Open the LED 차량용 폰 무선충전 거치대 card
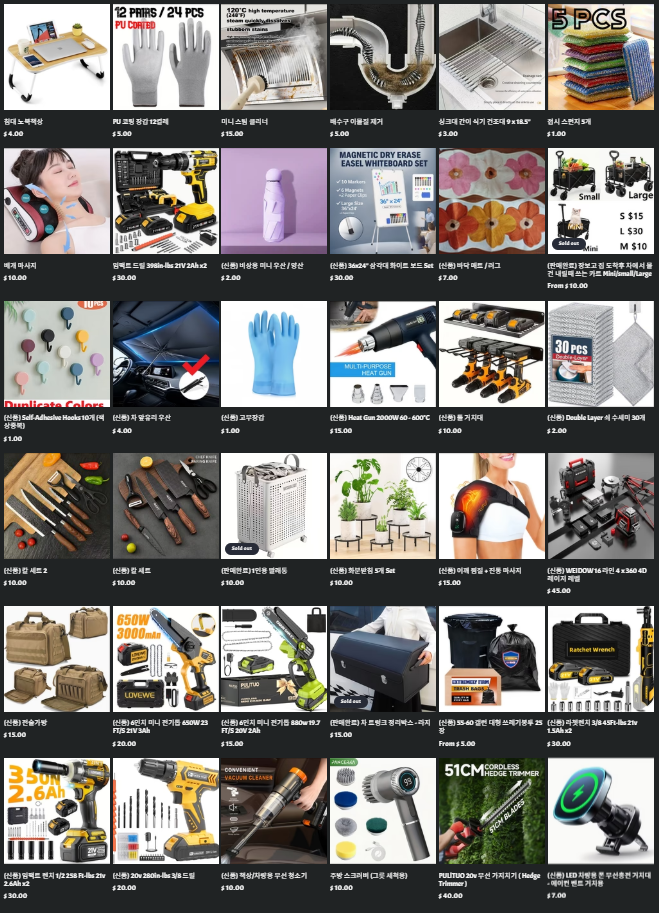 click(x=600, y=810)
